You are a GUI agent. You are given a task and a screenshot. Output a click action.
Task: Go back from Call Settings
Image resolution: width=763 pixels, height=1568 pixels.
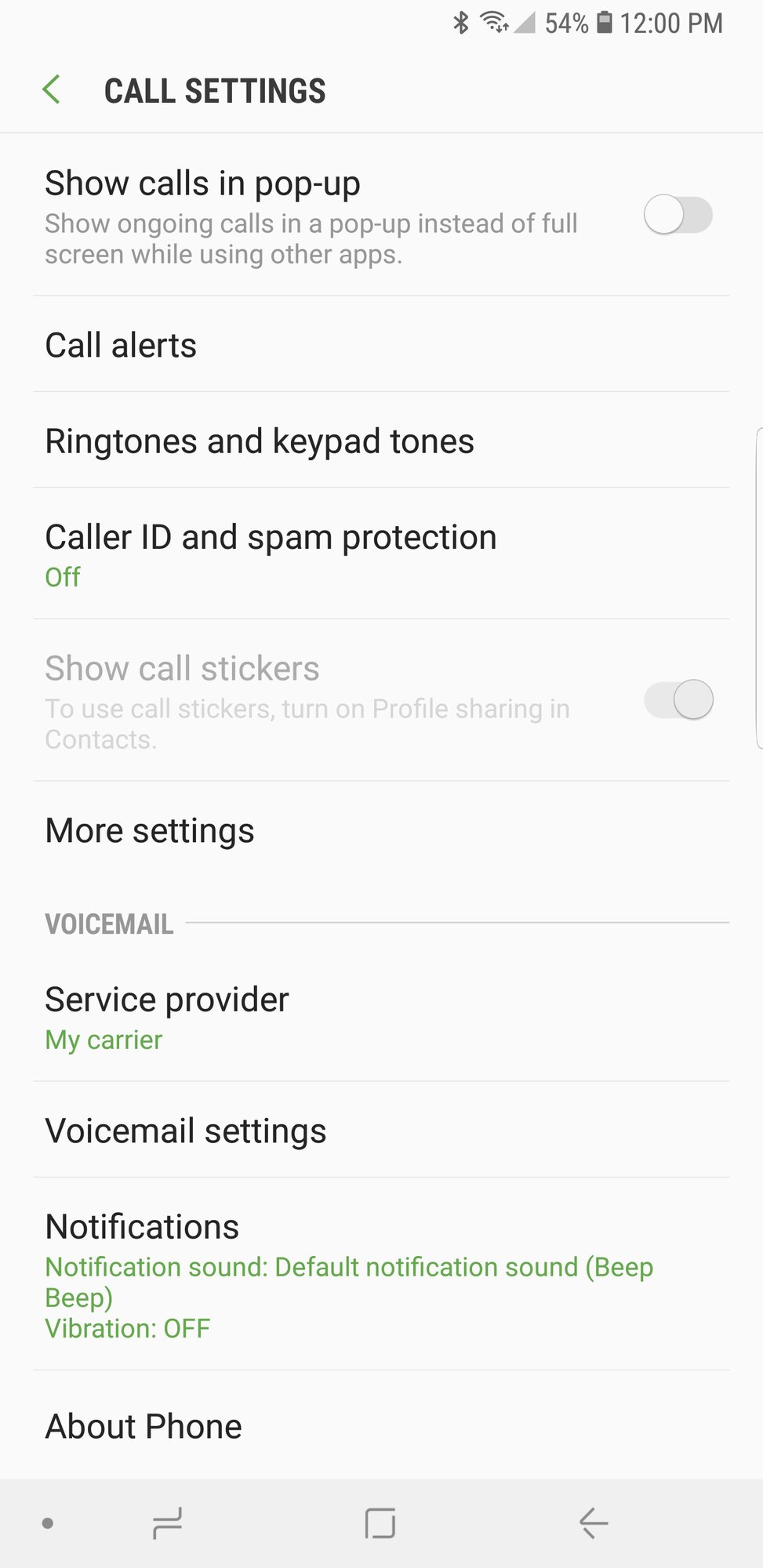pos(52,90)
